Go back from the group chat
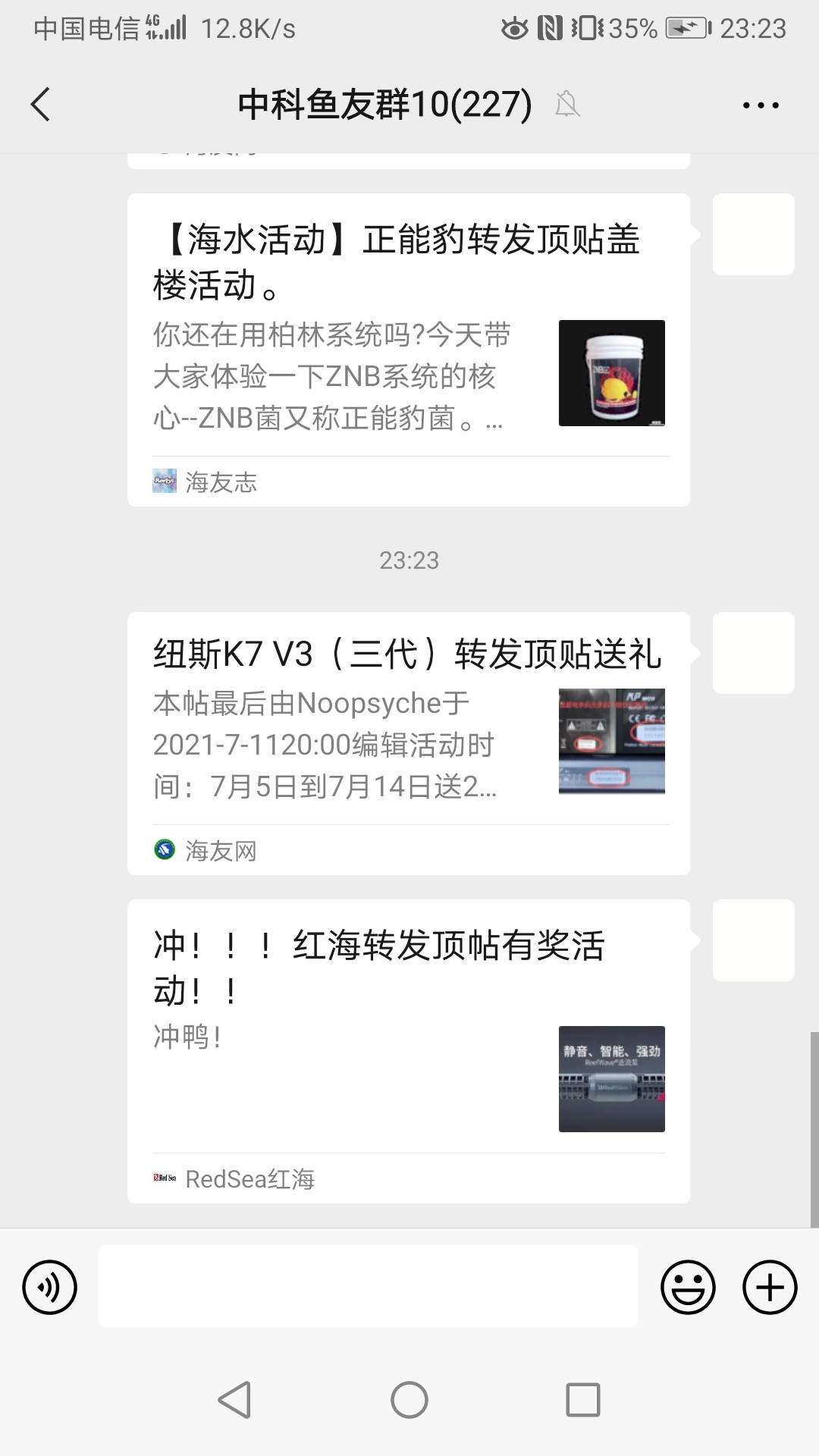 point(41,105)
